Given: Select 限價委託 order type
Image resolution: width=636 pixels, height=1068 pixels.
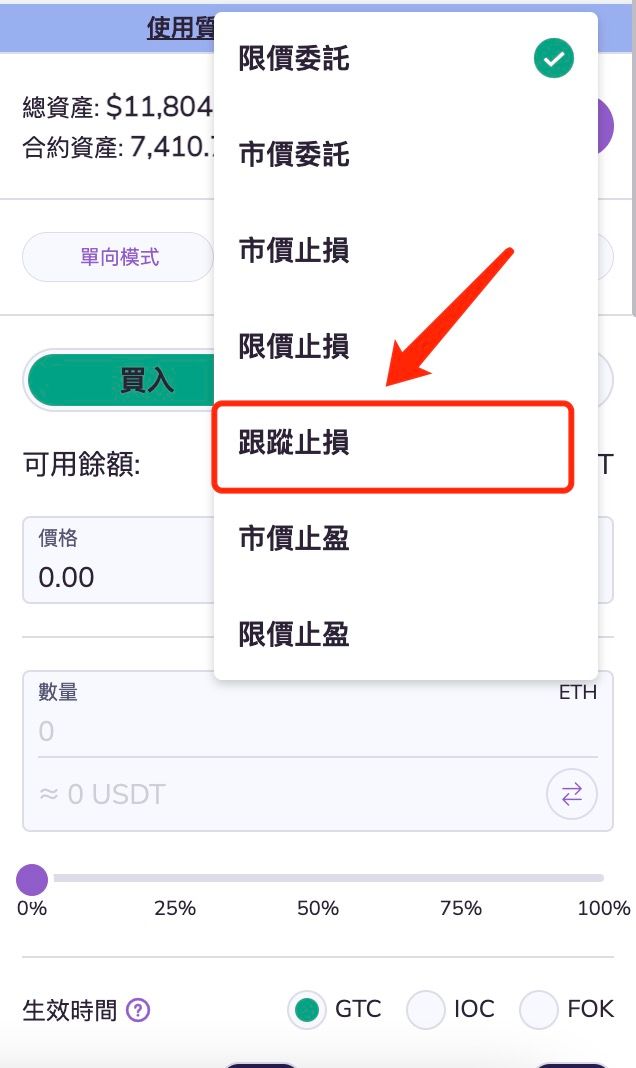Looking at the screenshot, I should (406, 59).
